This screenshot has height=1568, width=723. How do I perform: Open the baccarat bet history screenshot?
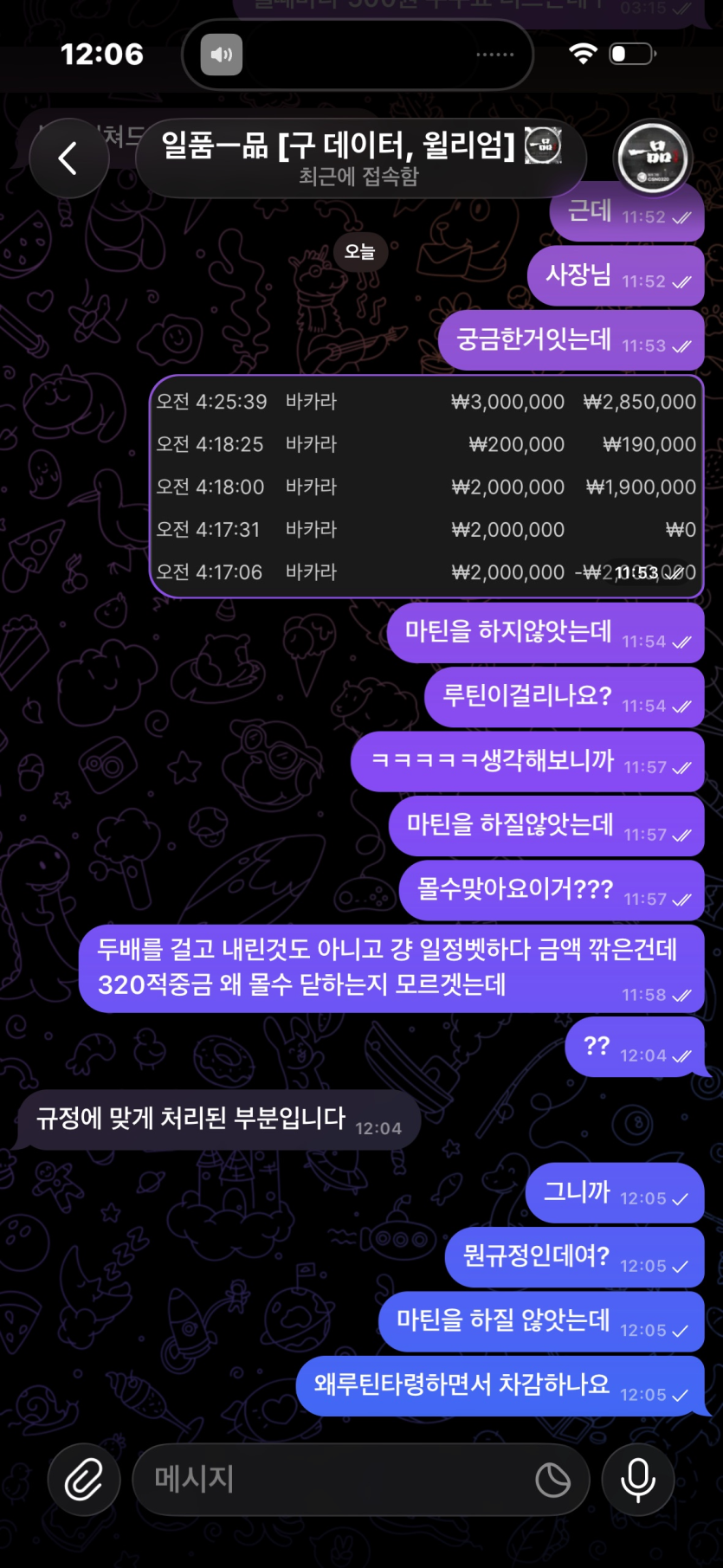click(x=426, y=487)
